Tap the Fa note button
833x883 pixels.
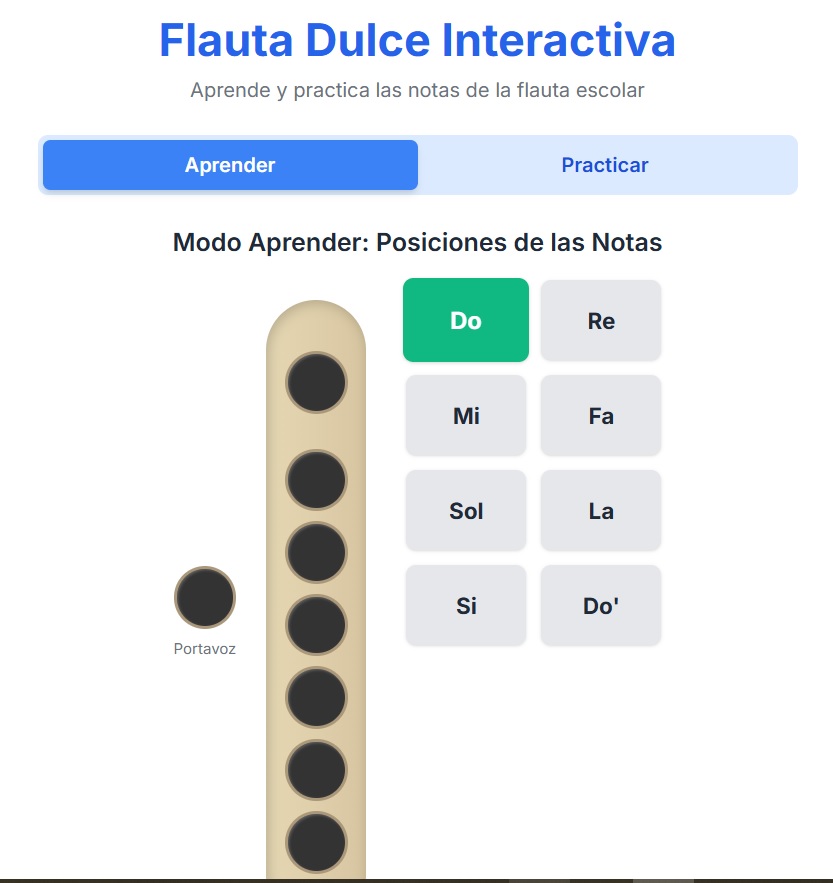pos(601,415)
